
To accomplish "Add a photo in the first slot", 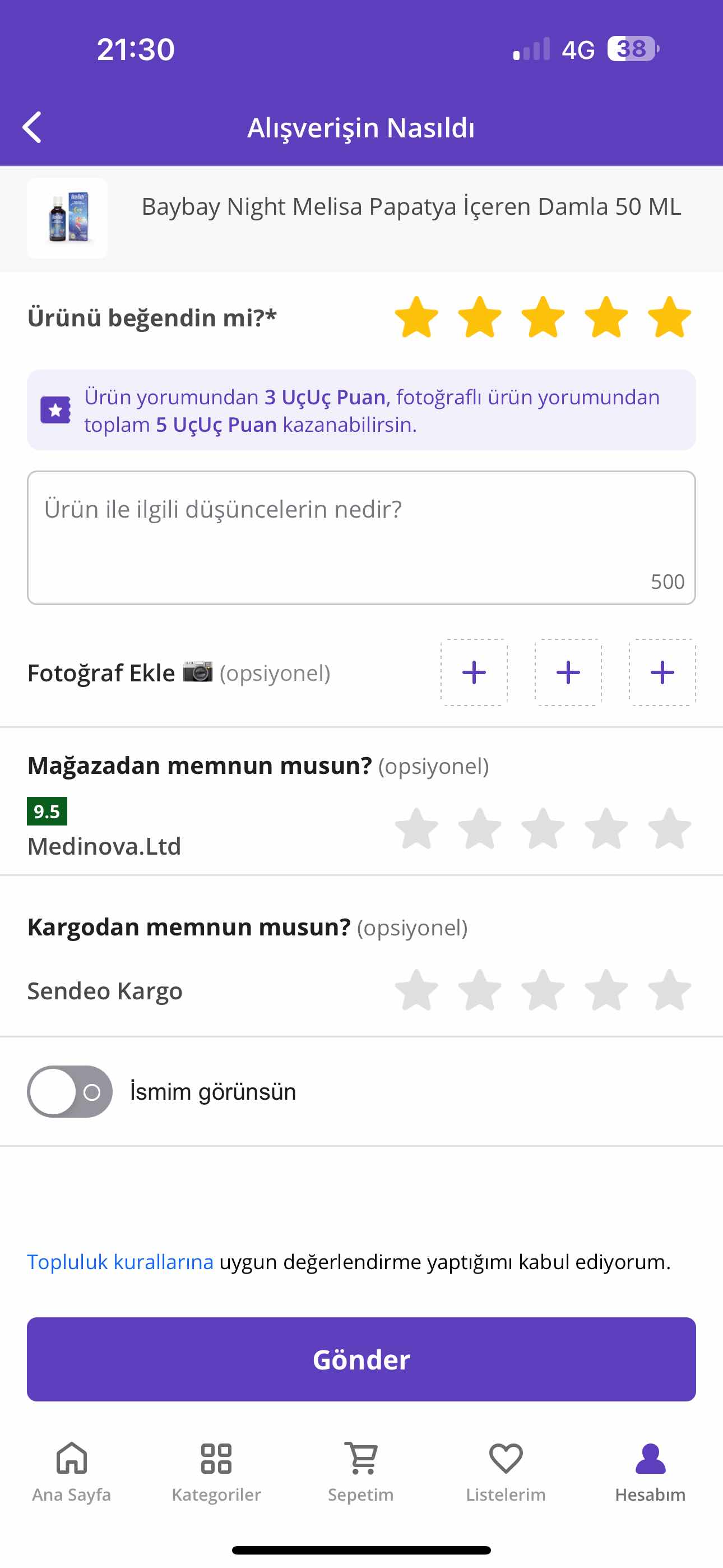I will (474, 672).
